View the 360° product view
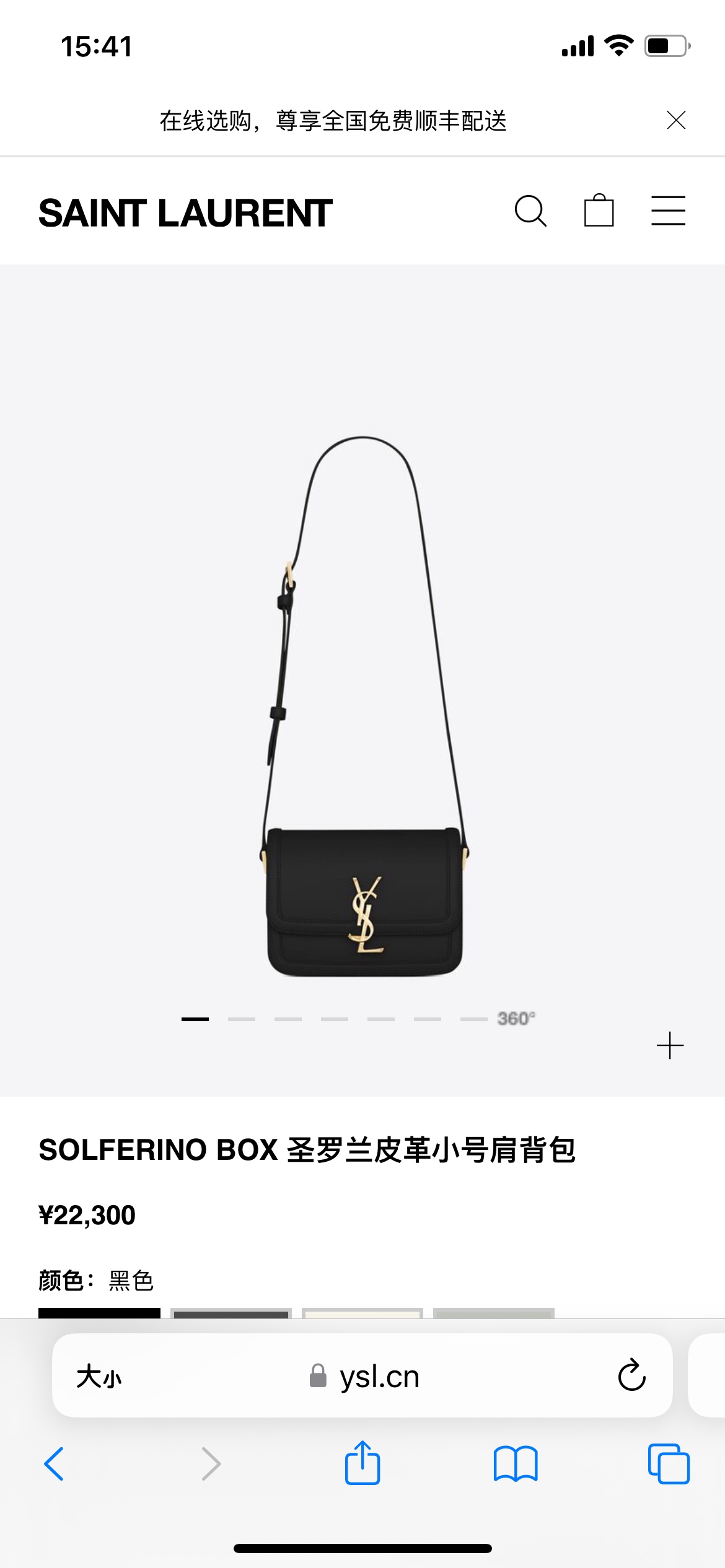The width and height of the screenshot is (725, 1568). tap(516, 1019)
